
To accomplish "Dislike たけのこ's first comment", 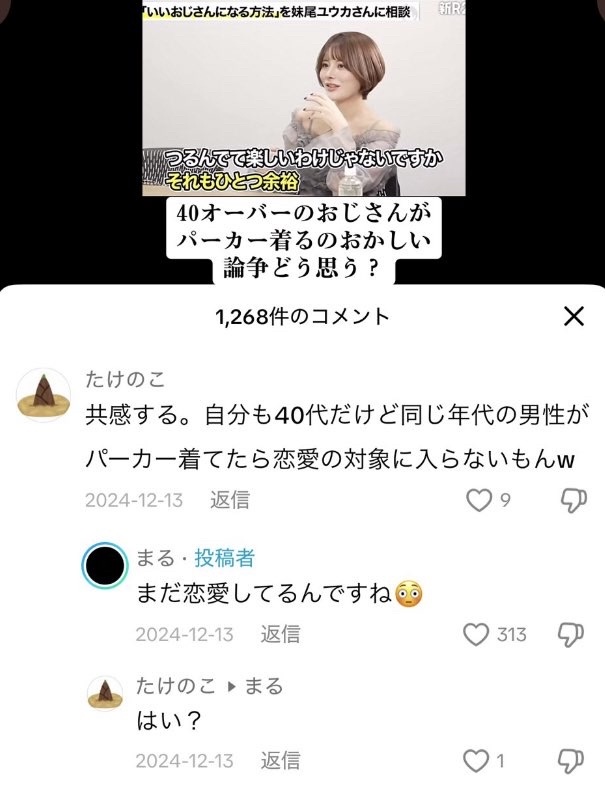I will coord(573,500).
